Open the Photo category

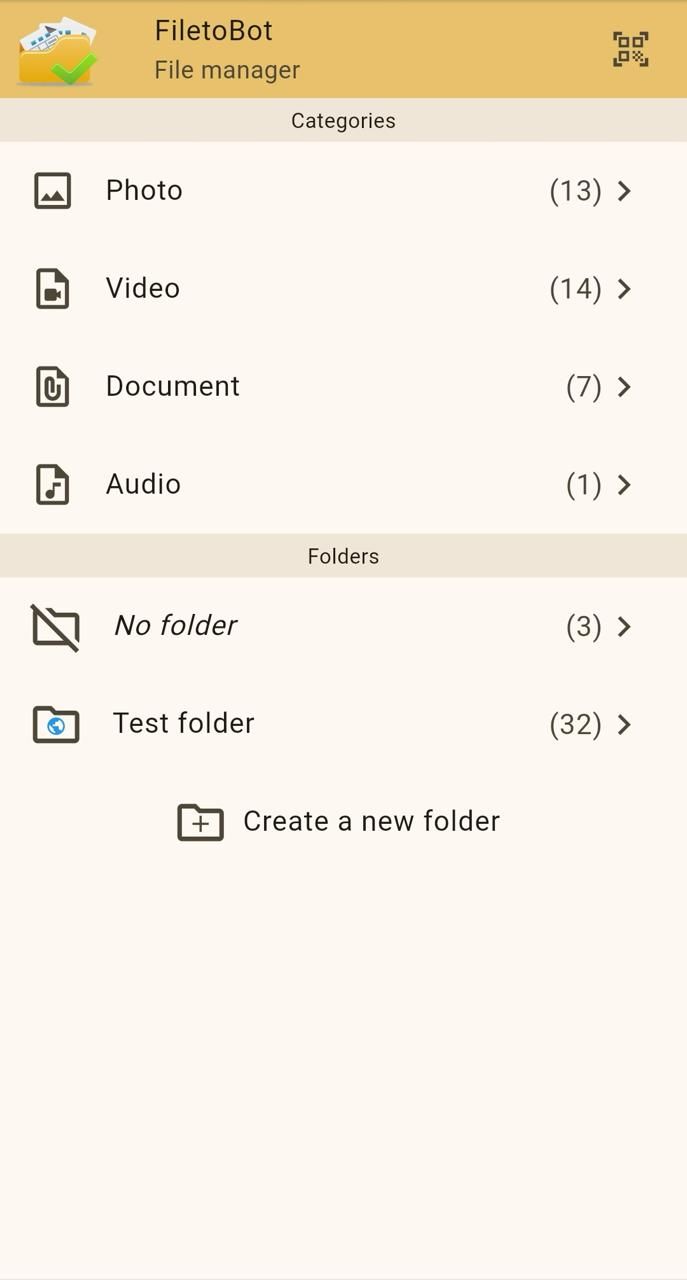[x=343, y=190]
